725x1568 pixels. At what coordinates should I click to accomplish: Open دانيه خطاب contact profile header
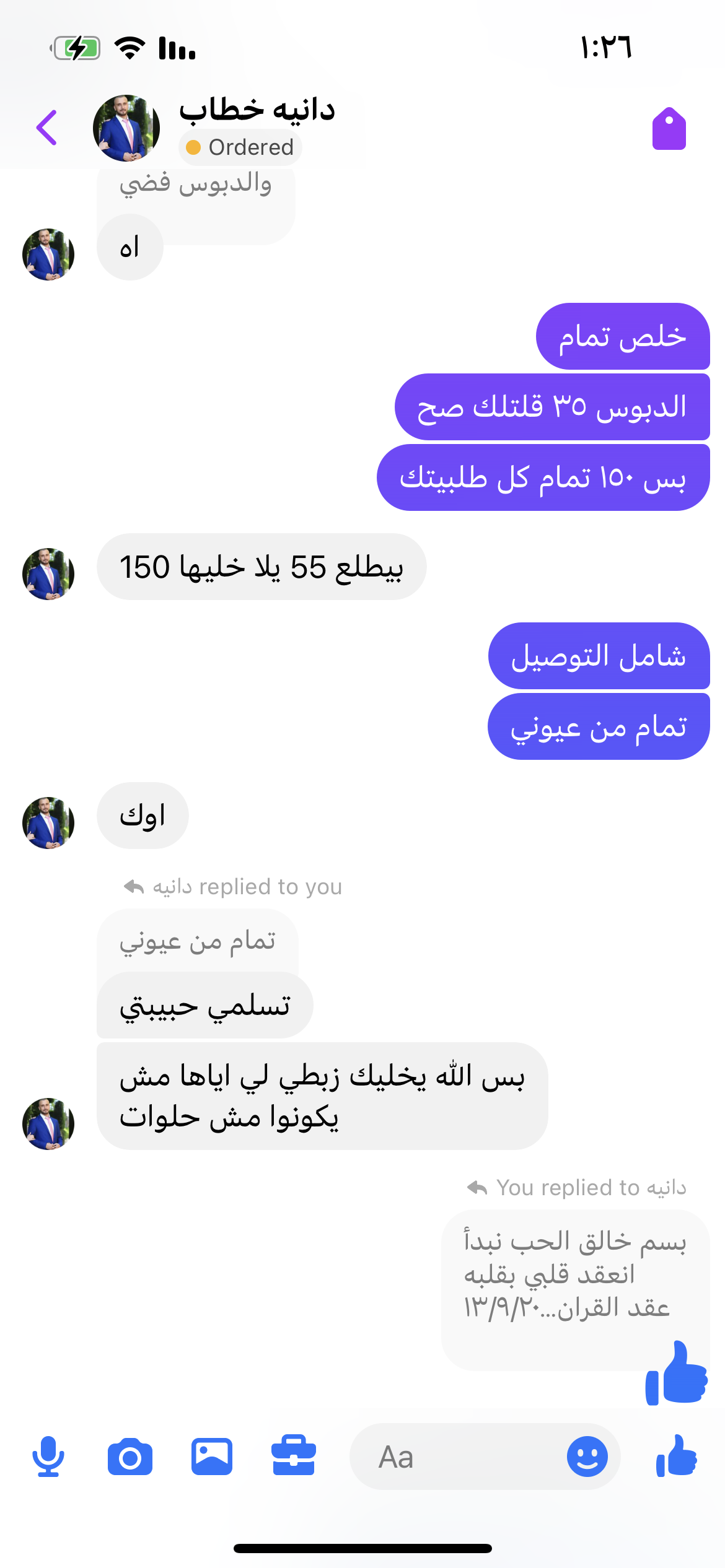(x=257, y=110)
